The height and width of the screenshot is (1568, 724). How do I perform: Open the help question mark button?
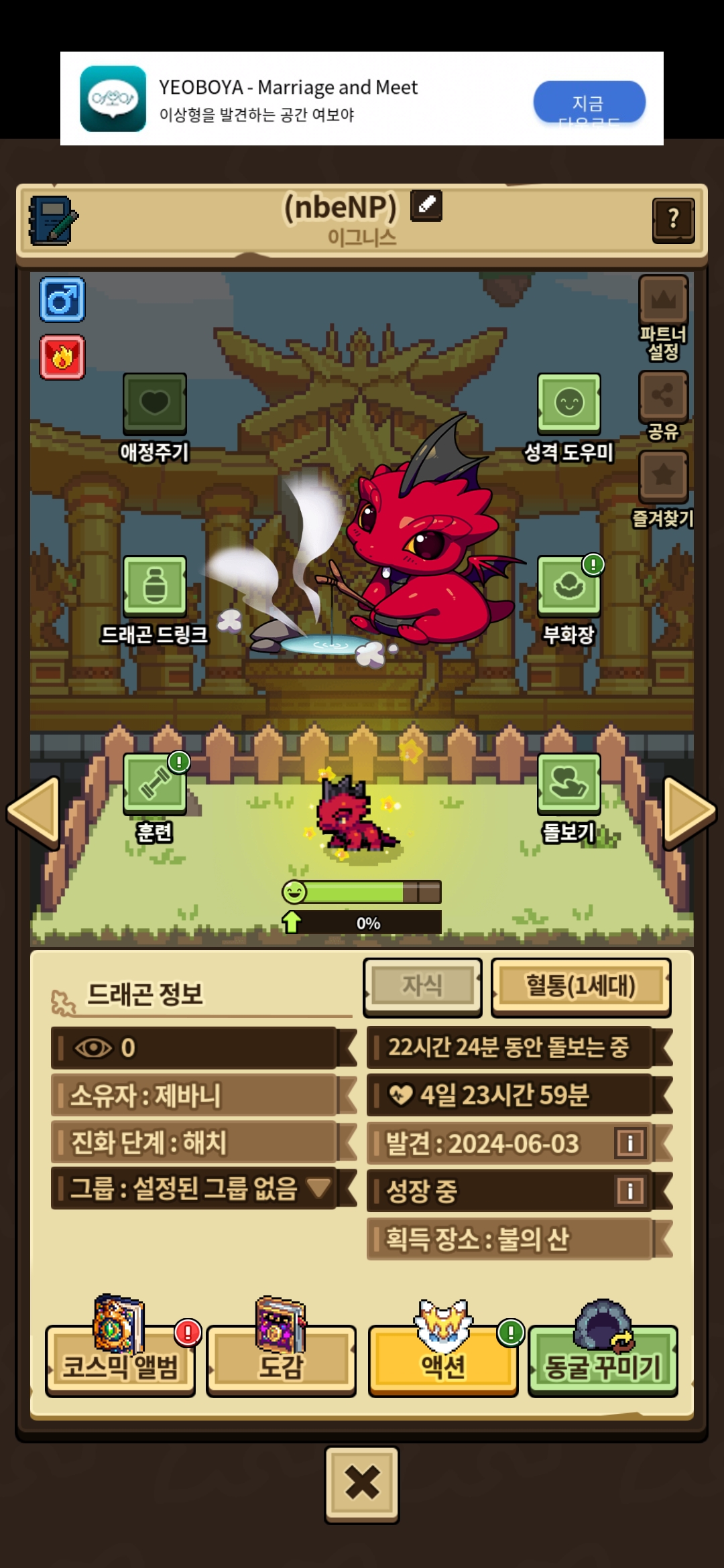click(x=673, y=220)
